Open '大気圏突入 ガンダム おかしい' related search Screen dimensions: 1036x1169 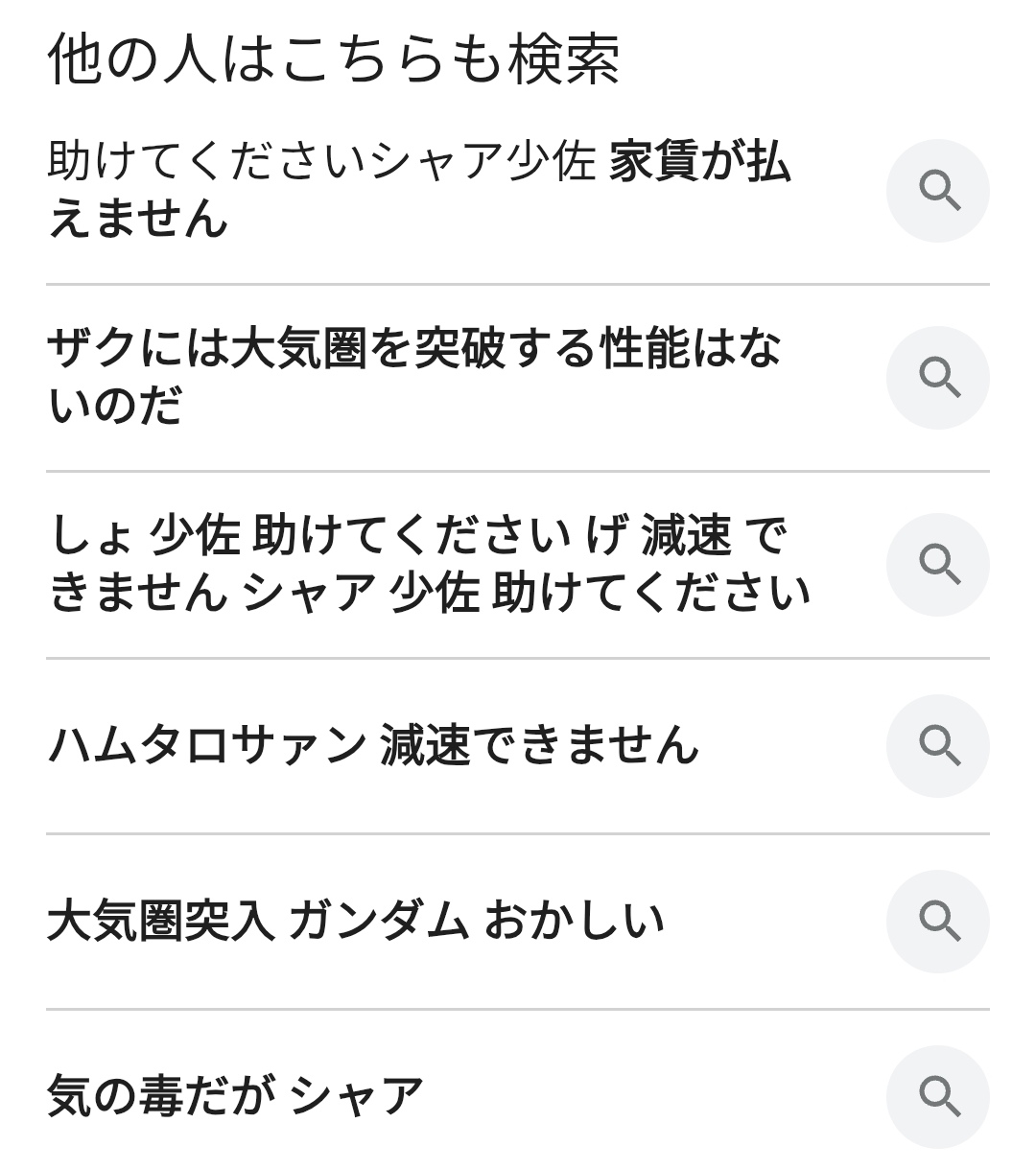pos(355,921)
